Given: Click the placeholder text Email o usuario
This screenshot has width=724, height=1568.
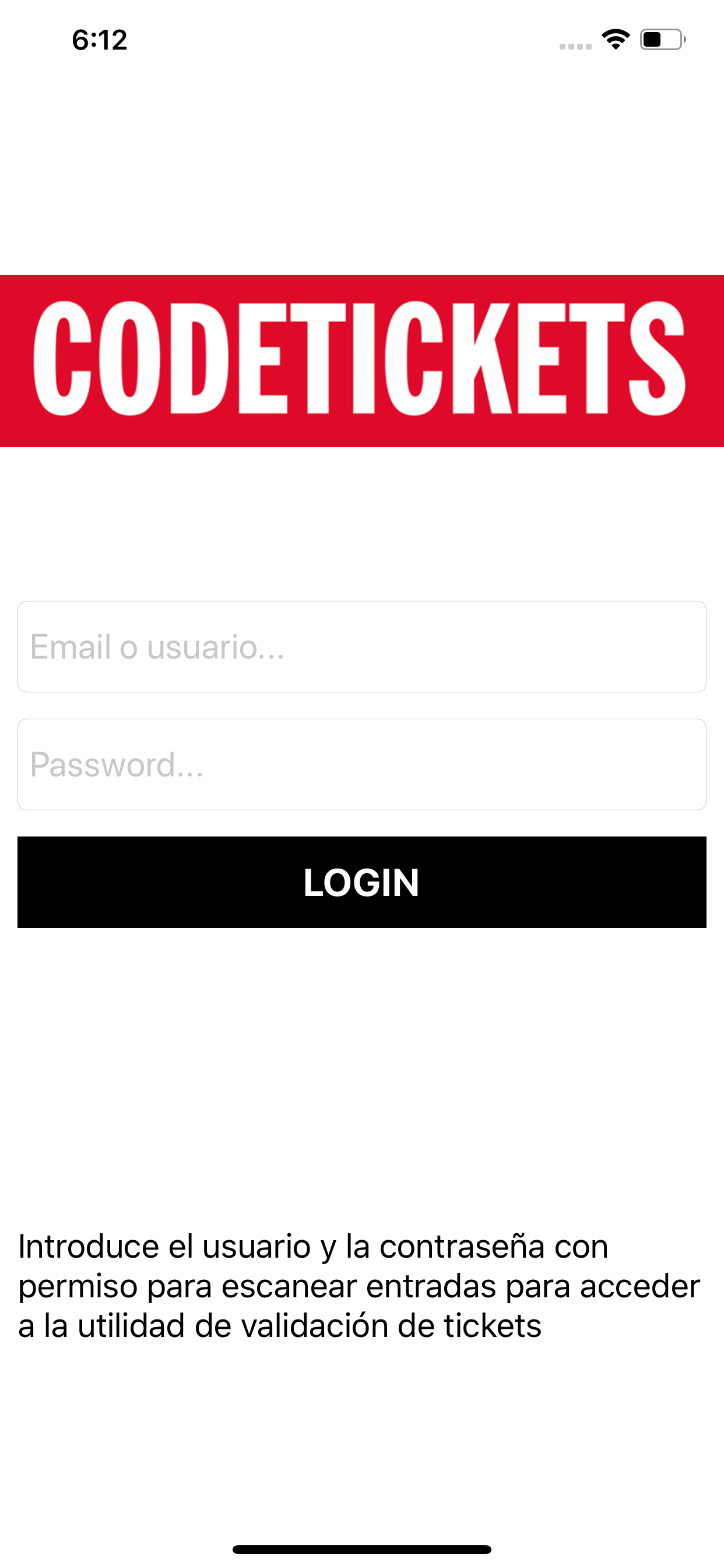Looking at the screenshot, I should click(x=158, y=647).
